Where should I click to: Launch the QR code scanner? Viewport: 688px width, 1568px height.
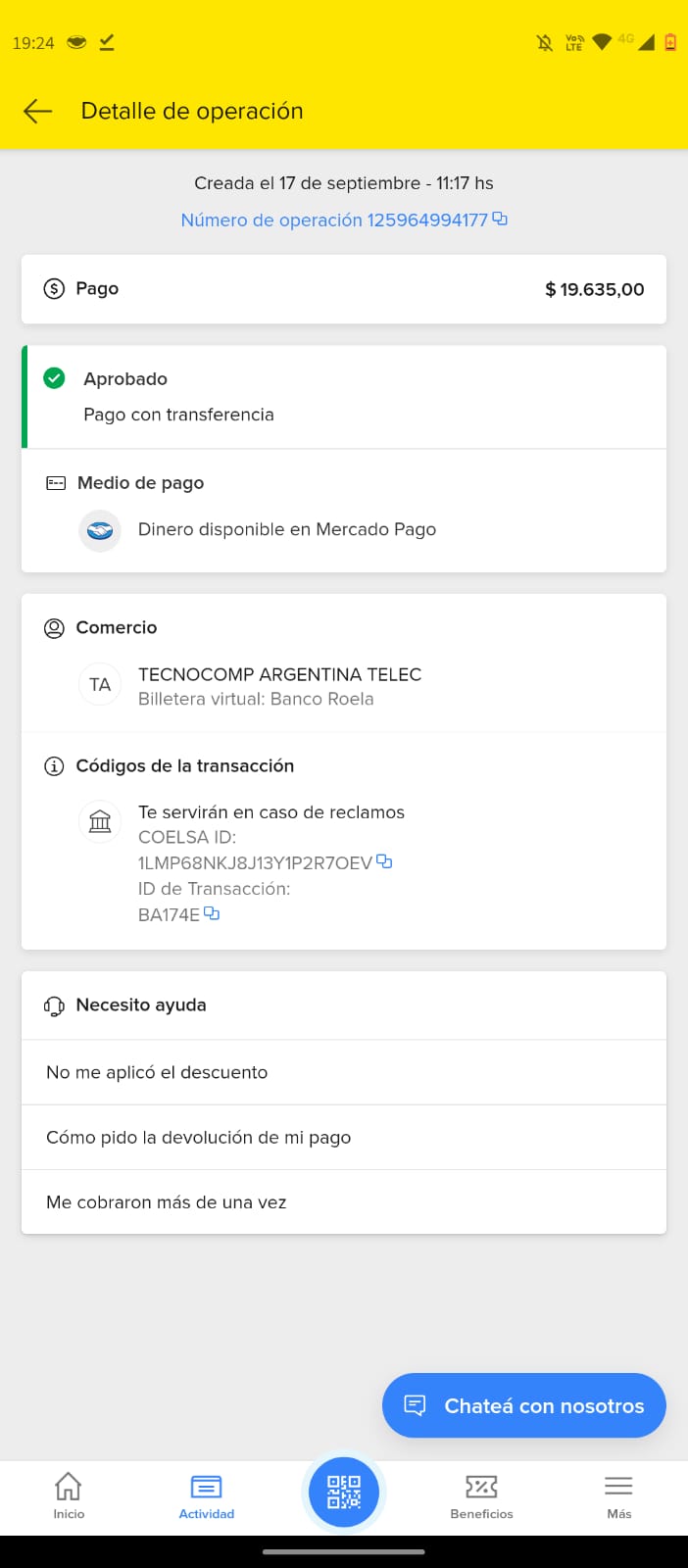344,1492
